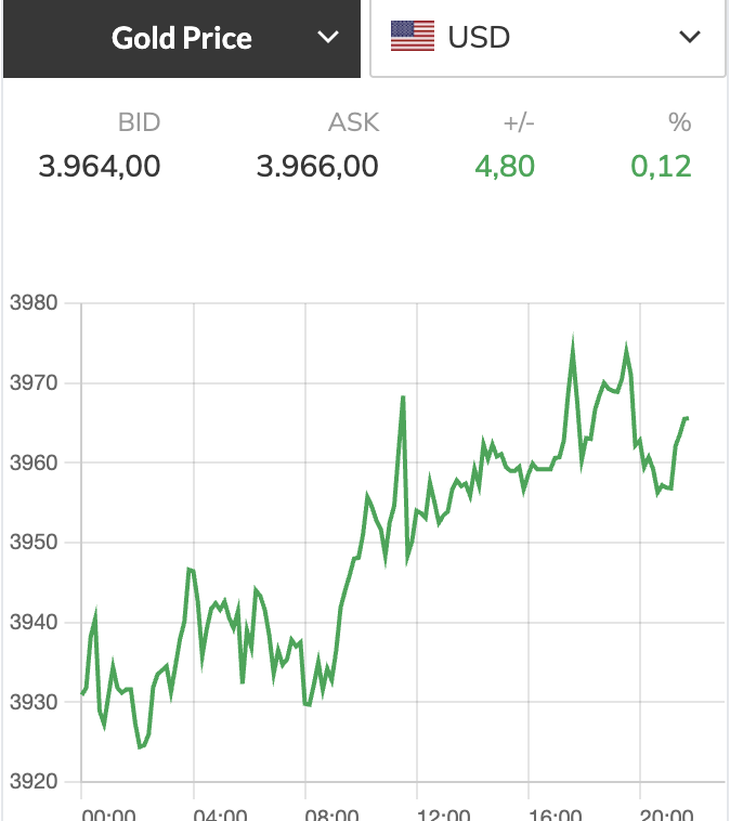
Task: Open the Gold Price metal dropdown
Action: tap(182, 38)
